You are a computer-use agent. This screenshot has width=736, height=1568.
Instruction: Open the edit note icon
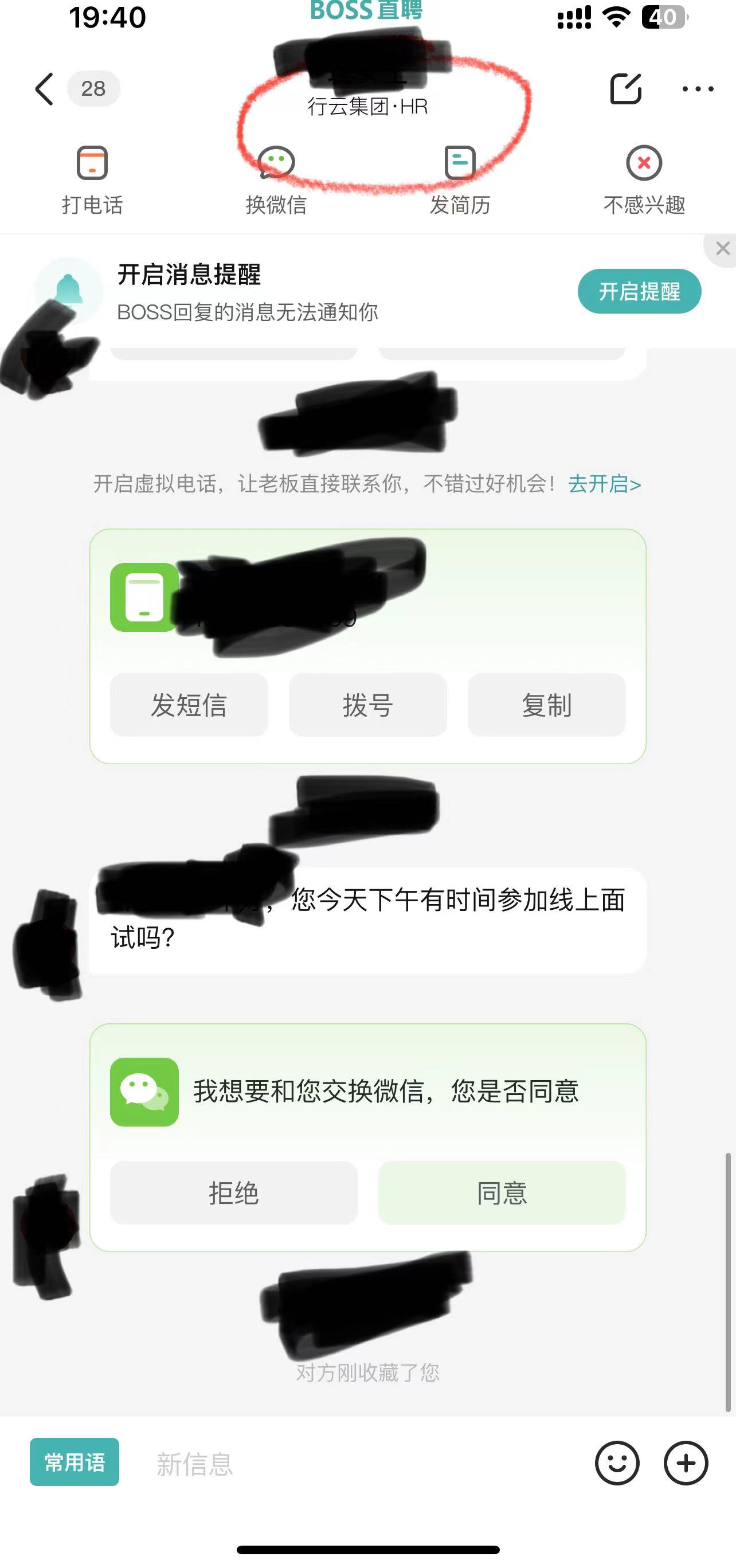point(625,89)
